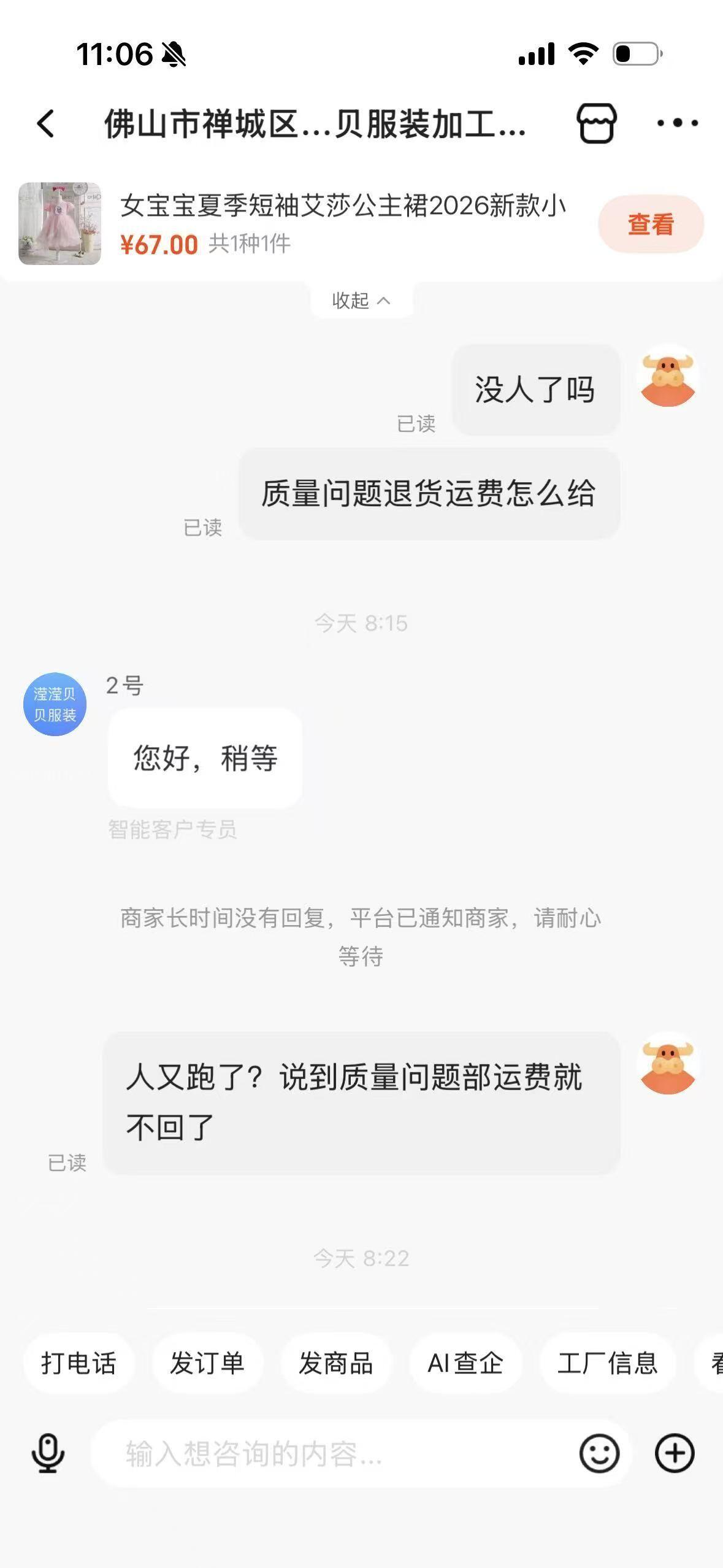
Task: Open the princess dress product thumbnail
Action: pos(59,224)
